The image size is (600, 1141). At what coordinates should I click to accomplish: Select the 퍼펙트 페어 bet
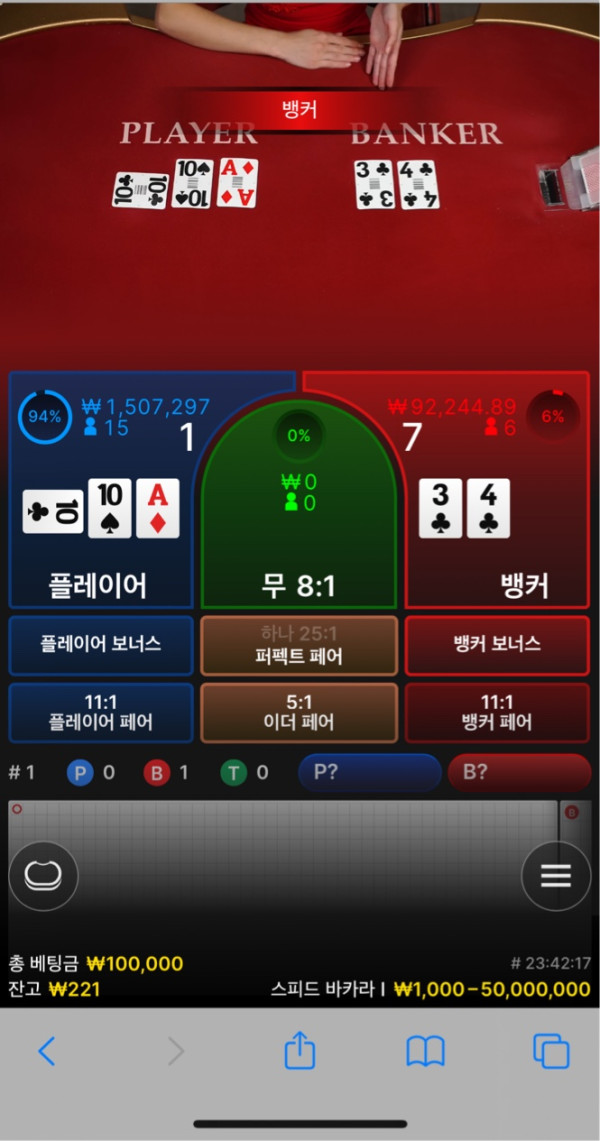click(299, 645)
